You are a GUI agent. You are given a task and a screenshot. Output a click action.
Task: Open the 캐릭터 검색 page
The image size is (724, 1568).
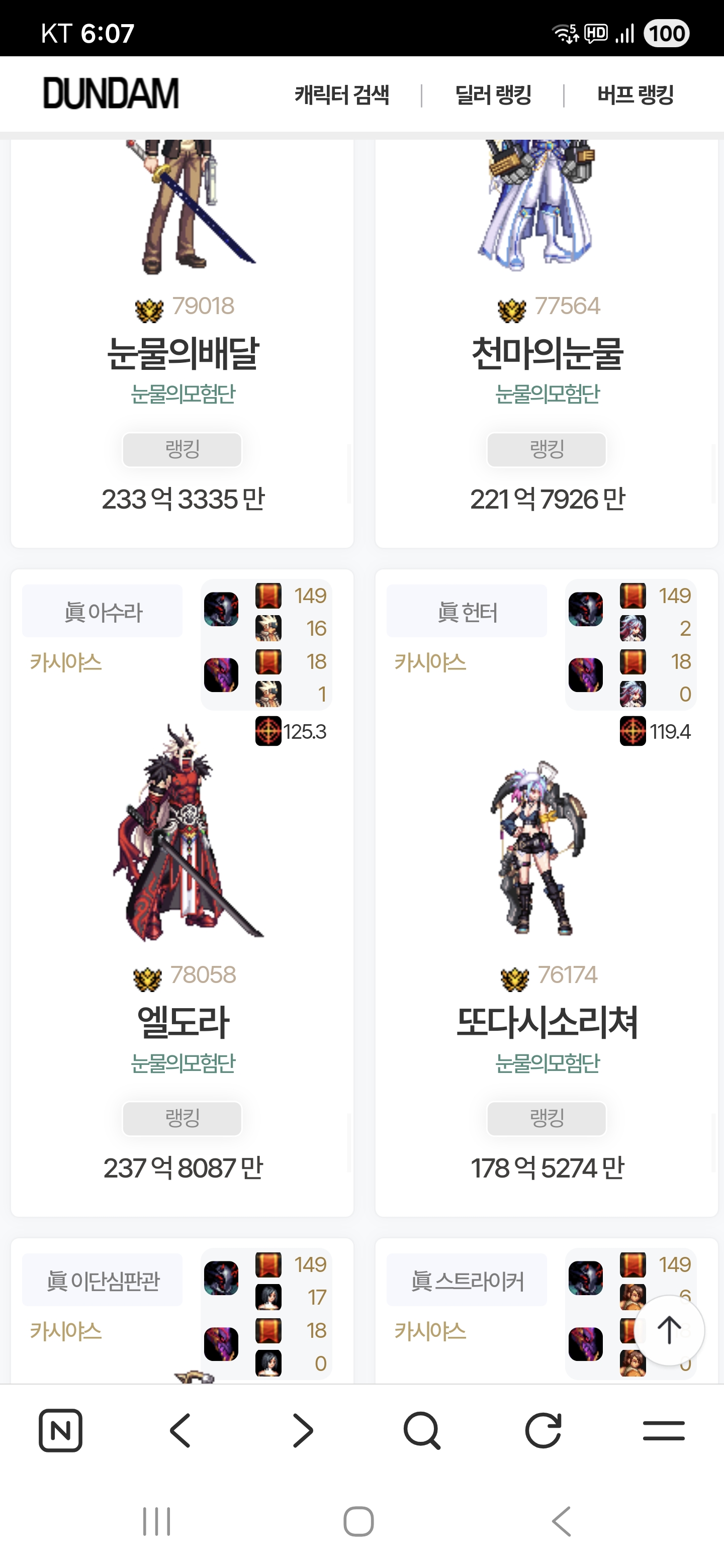coord(341,95)
